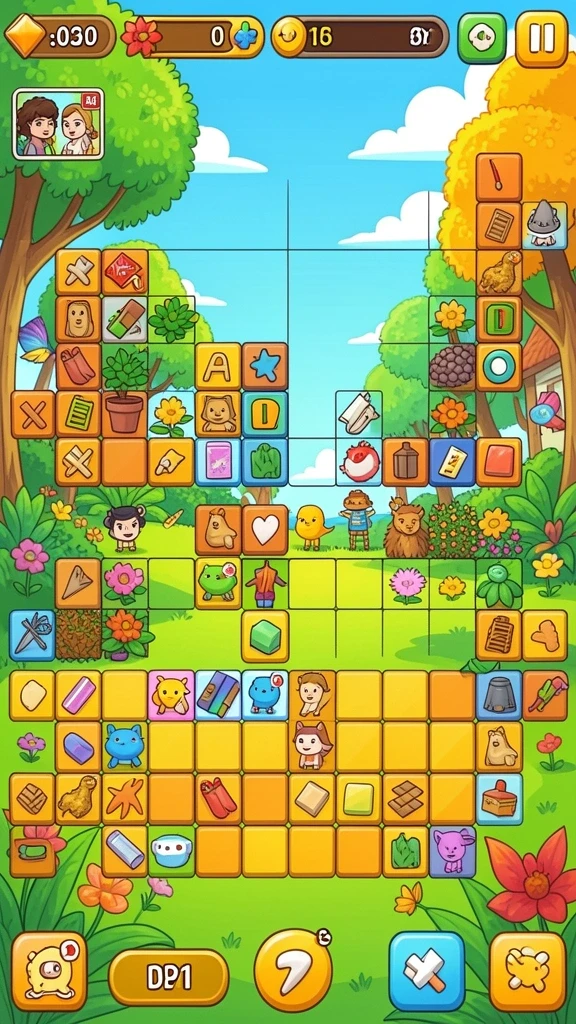The width and height of the screenshot is (576, 1024).
Task: Tap the DP1 button
Action: [168, 977]
